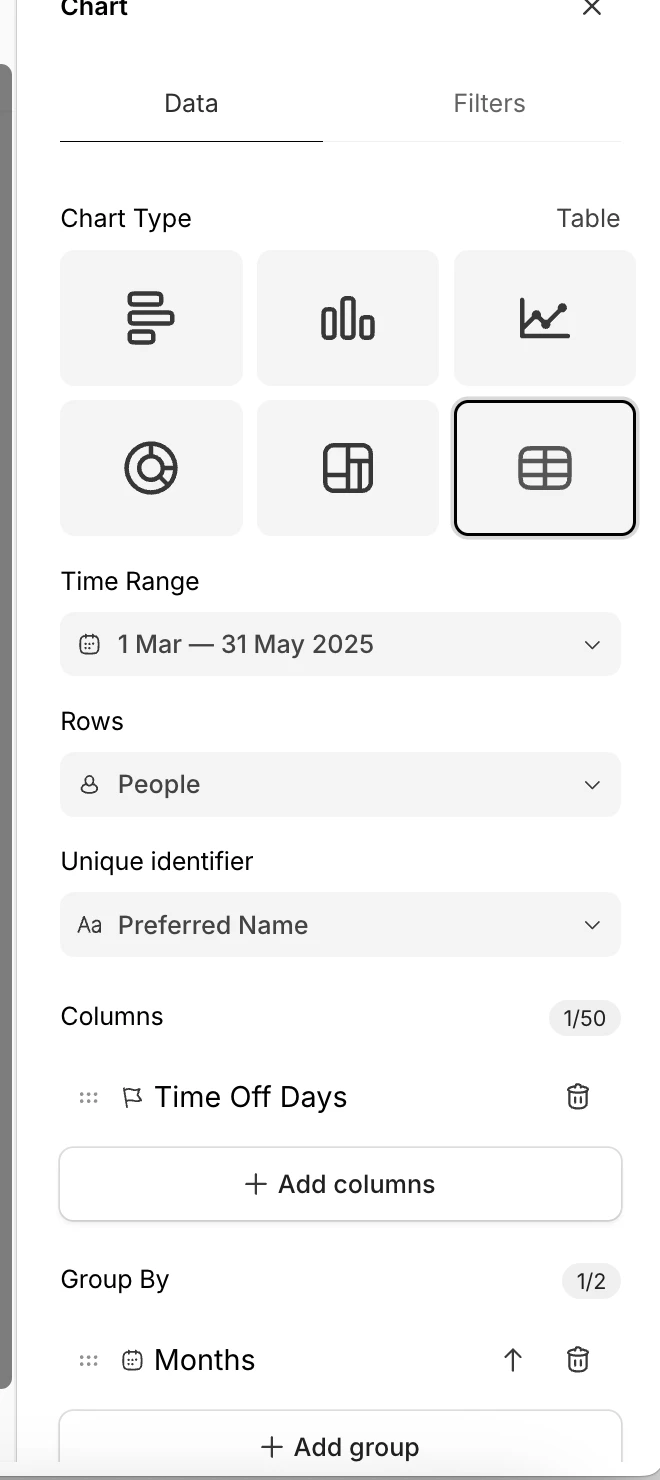The image size is (660, 1480).
Task: Change sort direction for Months group
Action: pyautogui.click(x=513, y=1360)
